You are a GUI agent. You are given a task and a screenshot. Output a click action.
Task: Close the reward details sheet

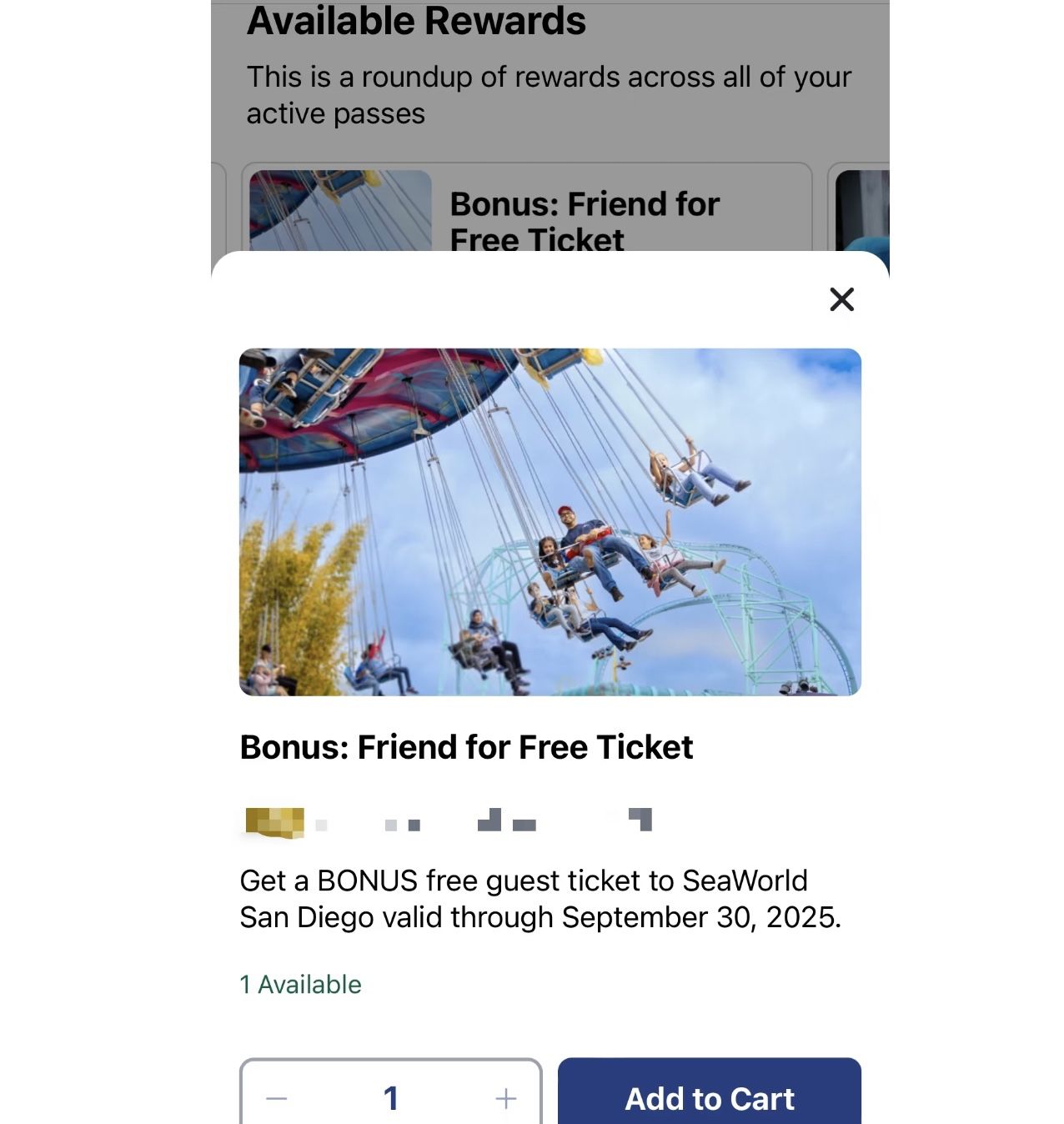click(x=841, y=299)
